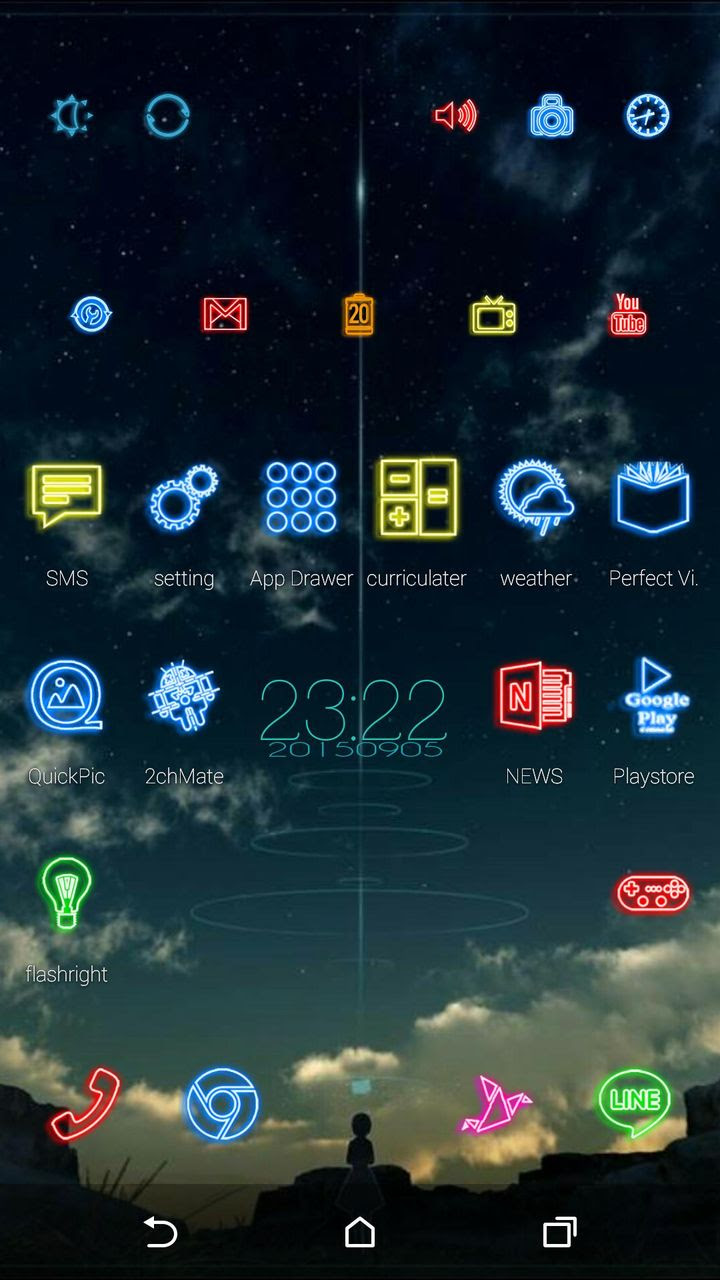Launch 2chMate
The height and width of the screenshot is (1280, 720).
tap(184, 696)
